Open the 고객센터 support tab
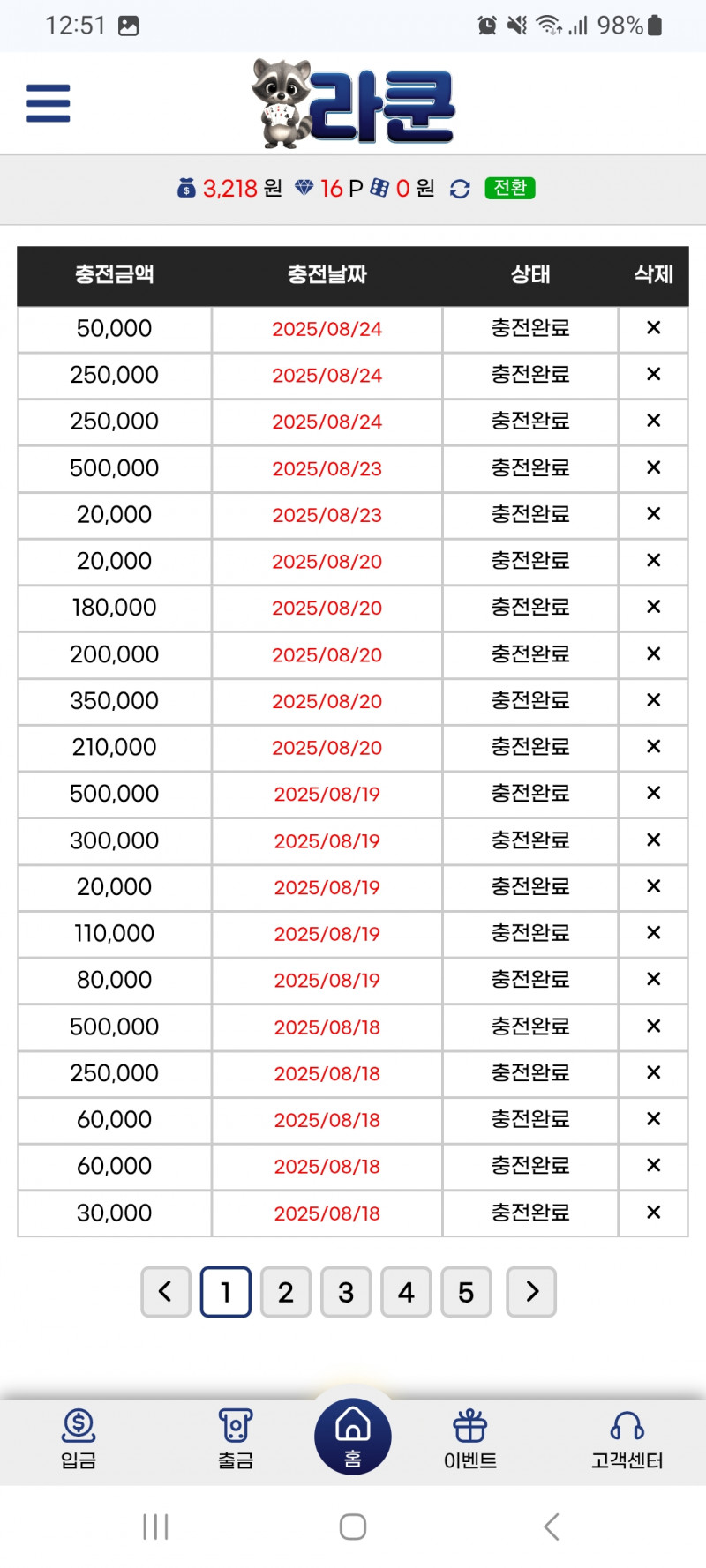The width and height of the screenshot is (706, 1568). [627, 1439]
